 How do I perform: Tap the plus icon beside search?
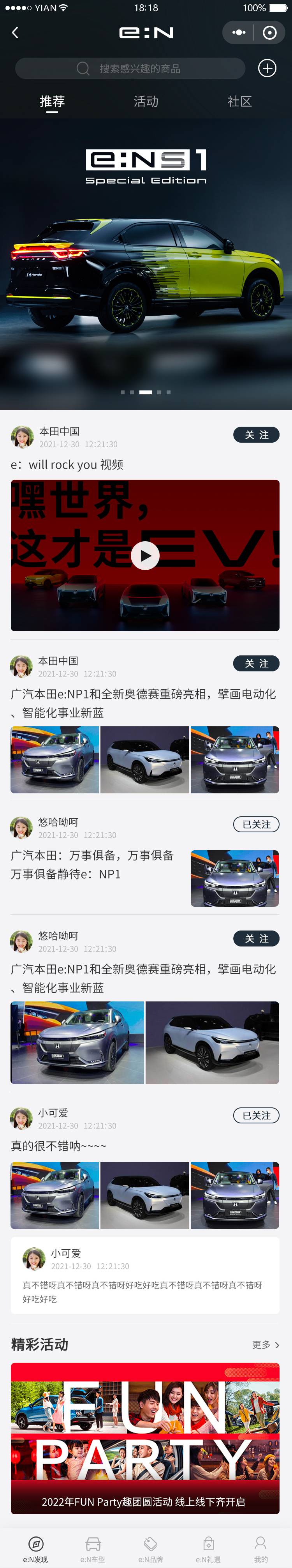267,68
